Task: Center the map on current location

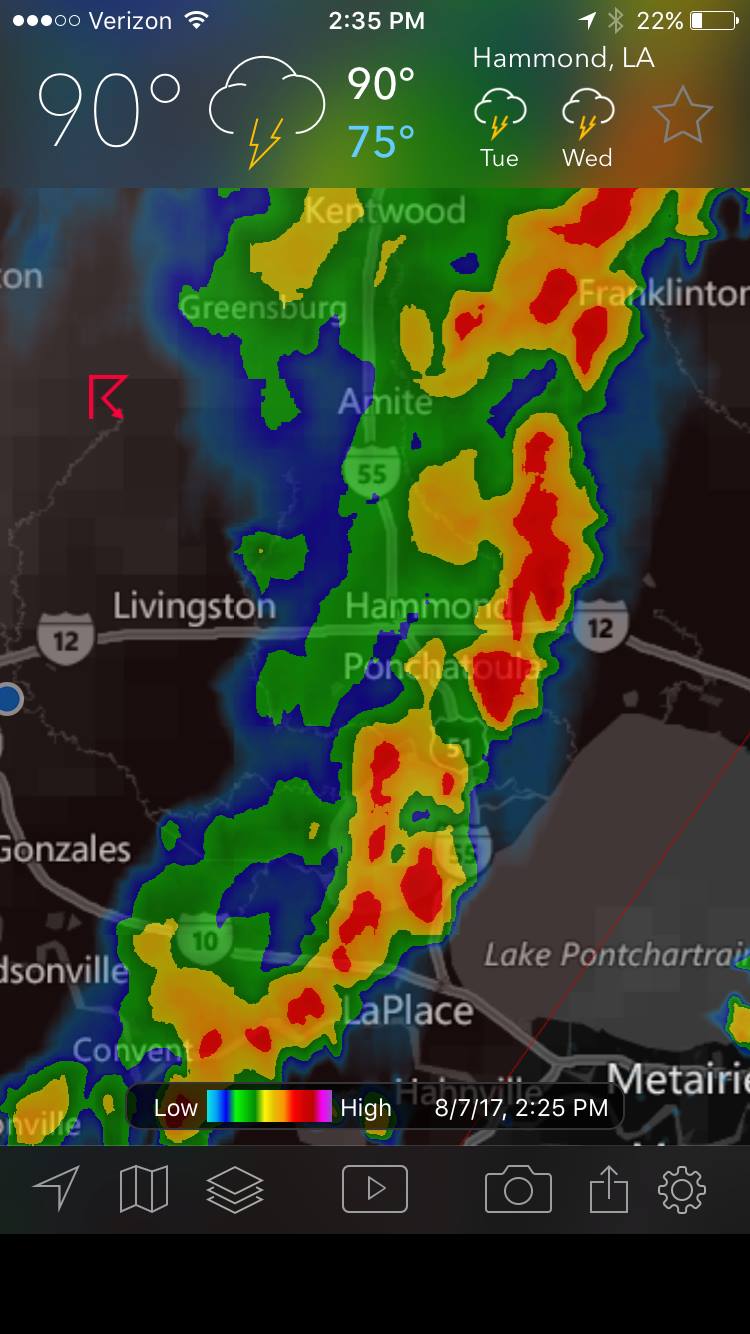Action: 56,1189
